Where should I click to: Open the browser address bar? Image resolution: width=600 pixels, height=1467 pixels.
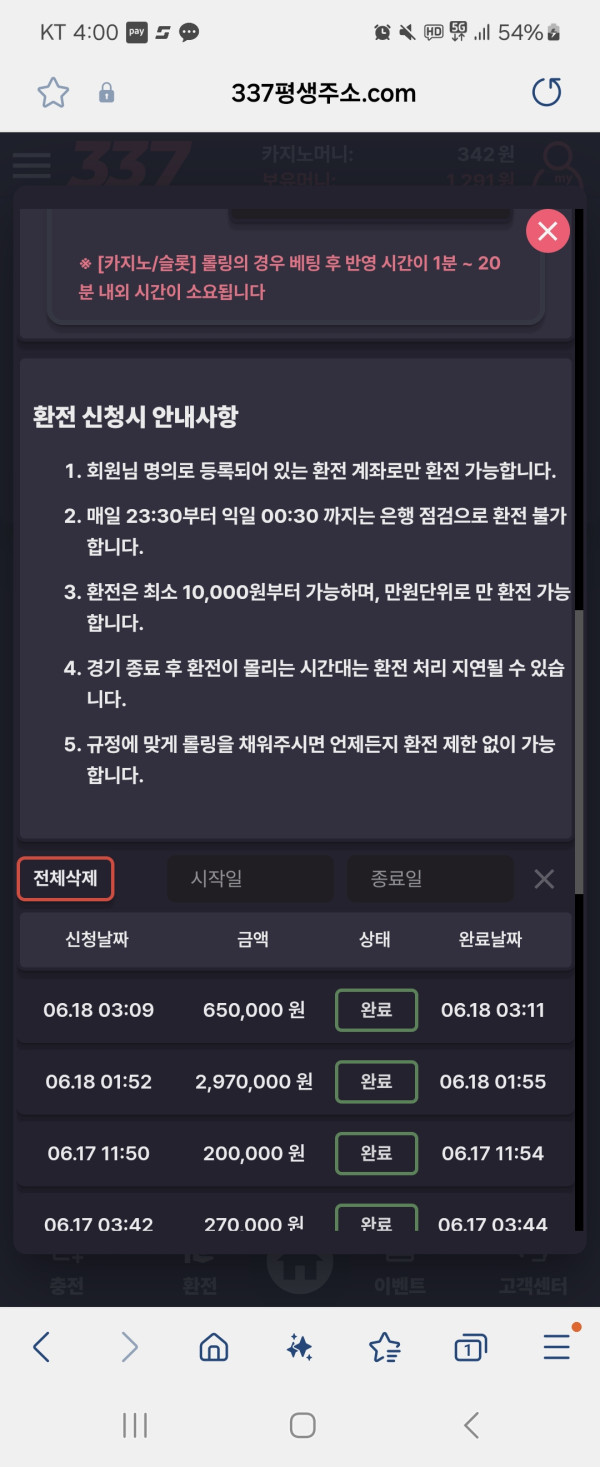point(323,93)
